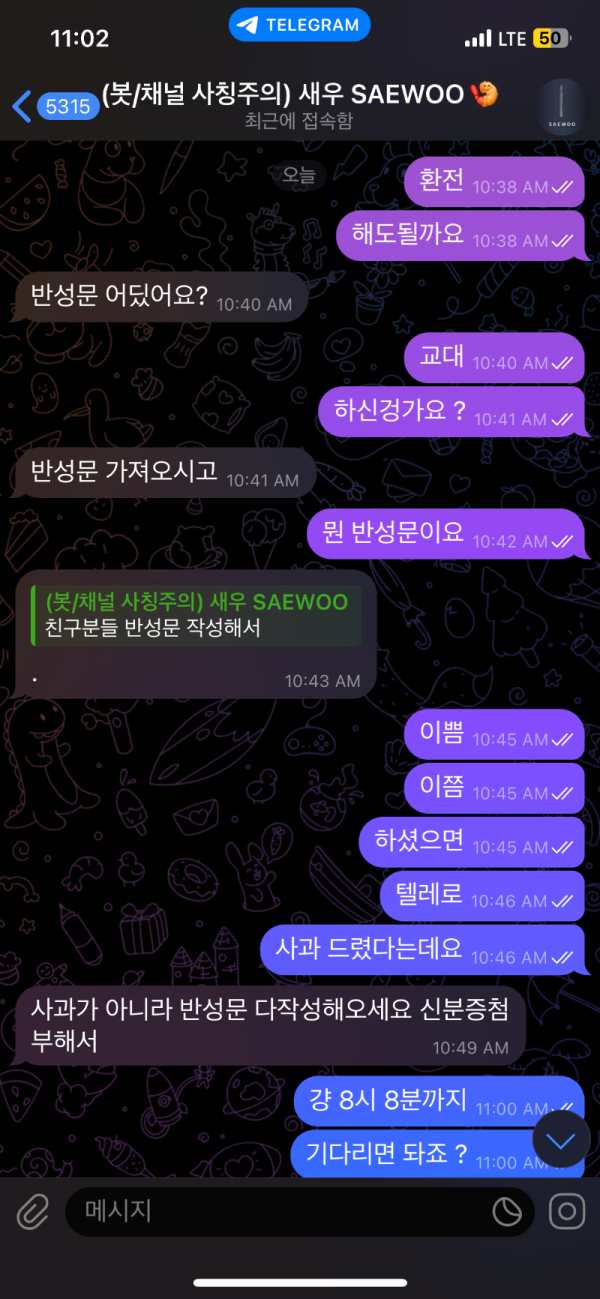
Task: Jump to the latest message
Action: (560, 1140)
